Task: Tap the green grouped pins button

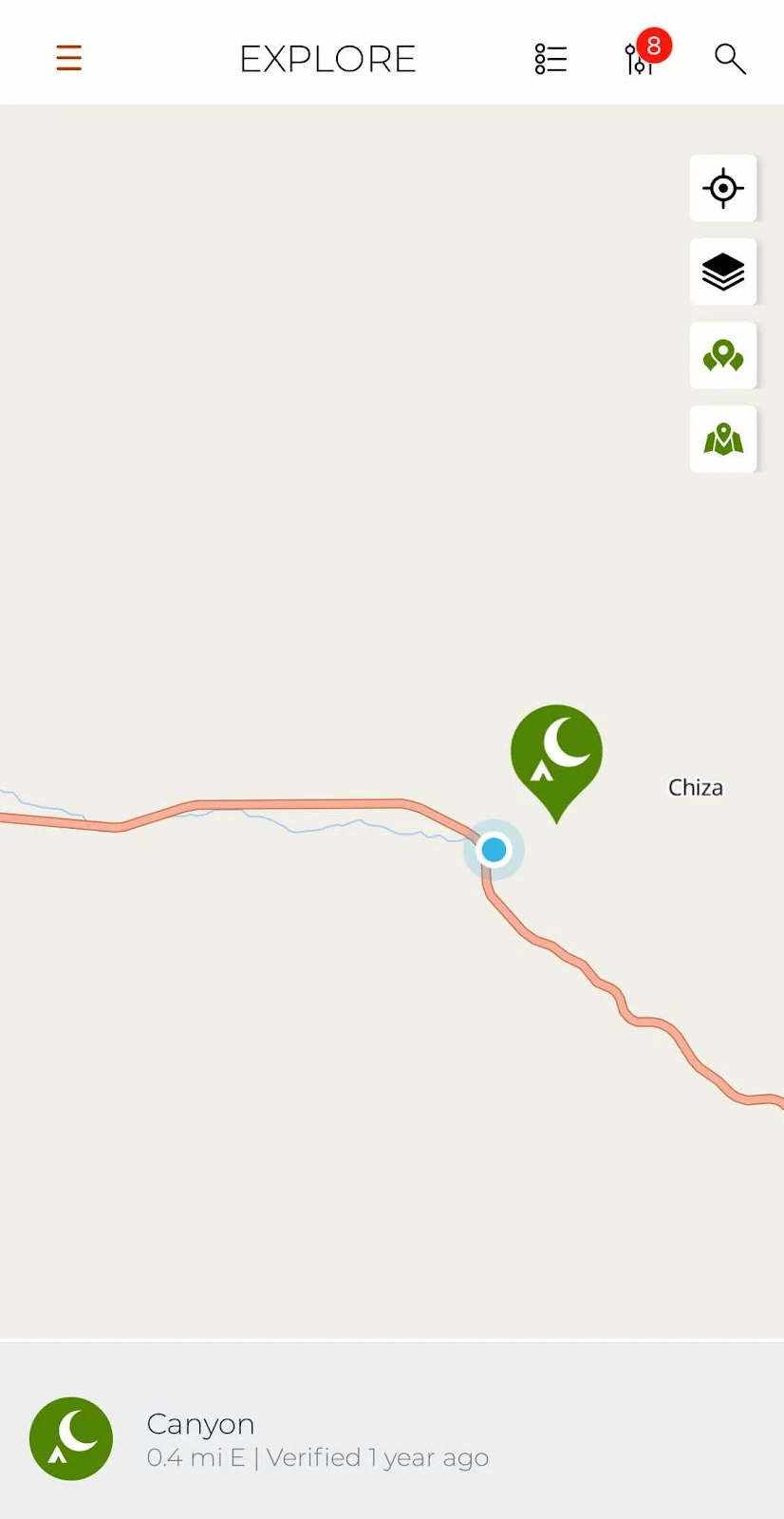Action: tap(723, 356)
